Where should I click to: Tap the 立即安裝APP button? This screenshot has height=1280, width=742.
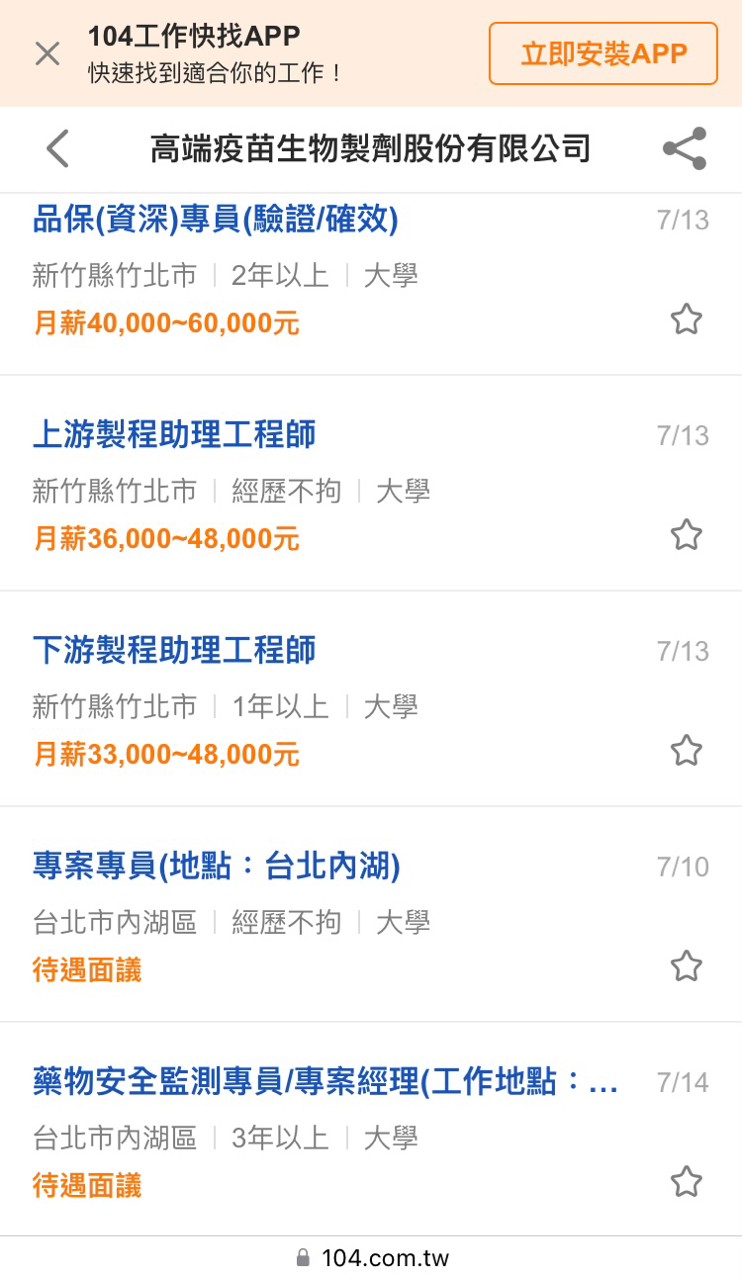click(x=603, y=54)
